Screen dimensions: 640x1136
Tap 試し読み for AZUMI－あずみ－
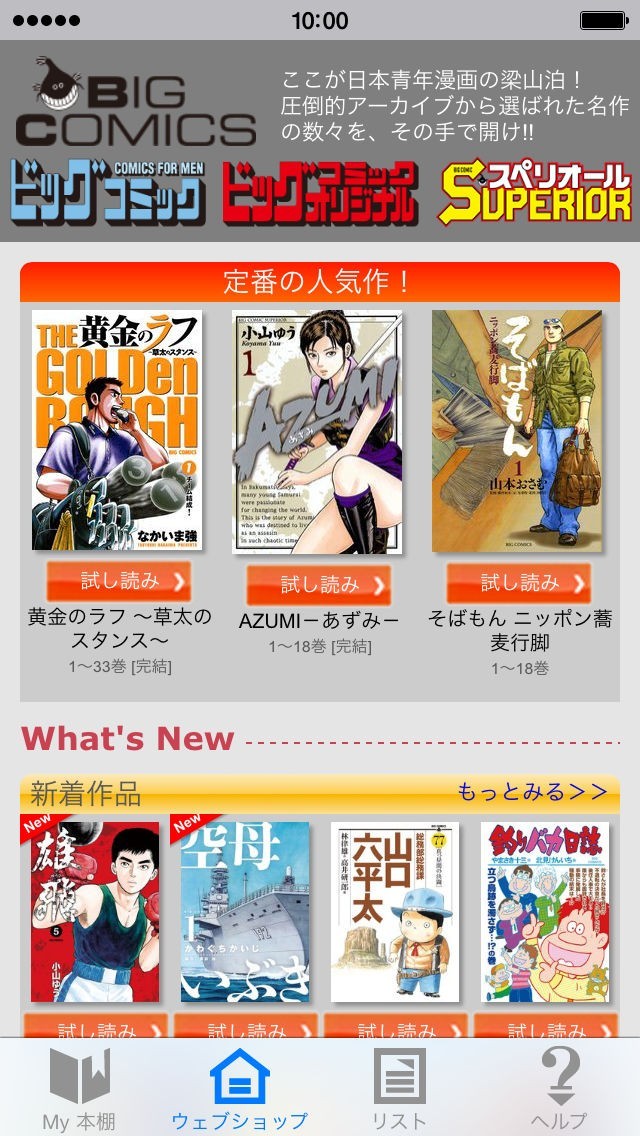(319, 585)
